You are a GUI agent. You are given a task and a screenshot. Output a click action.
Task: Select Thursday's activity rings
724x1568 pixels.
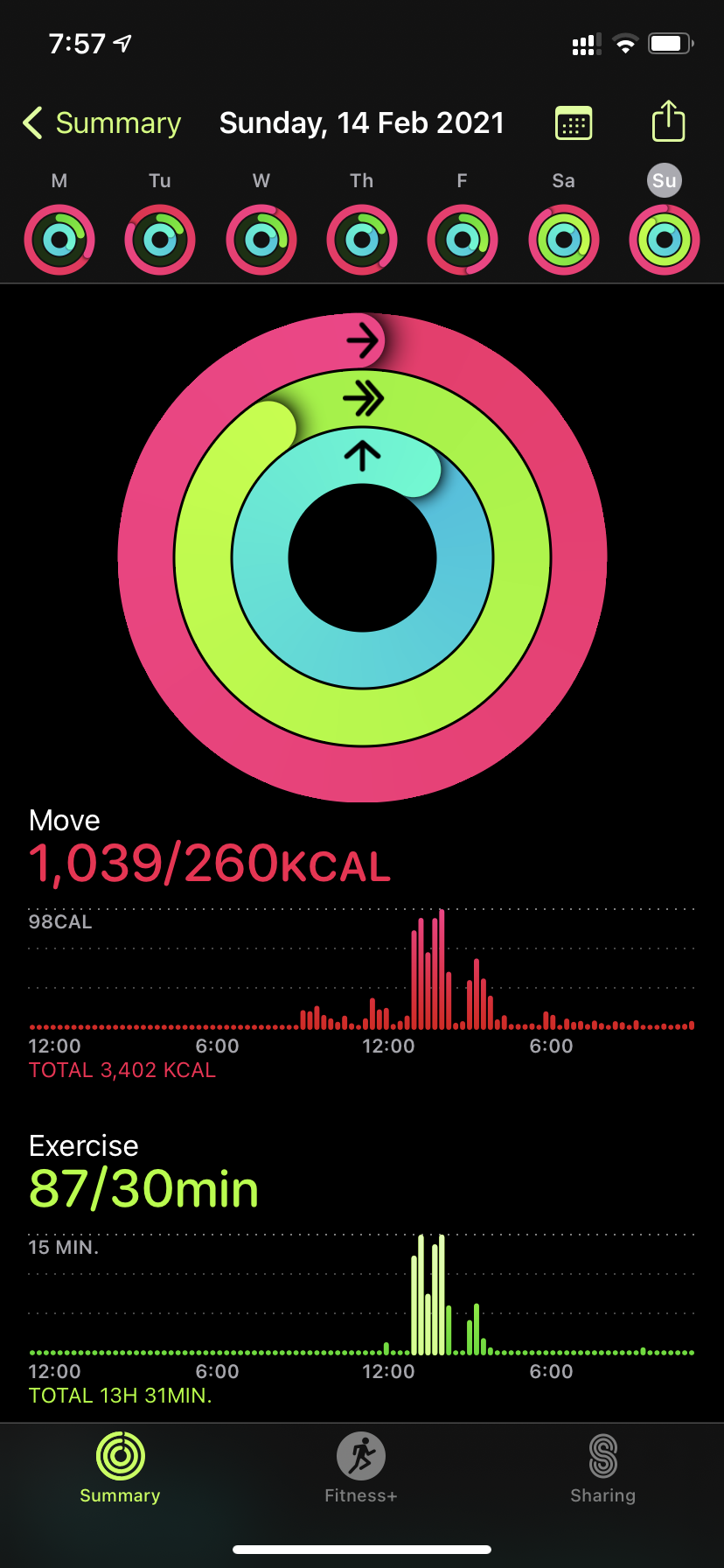362,240
